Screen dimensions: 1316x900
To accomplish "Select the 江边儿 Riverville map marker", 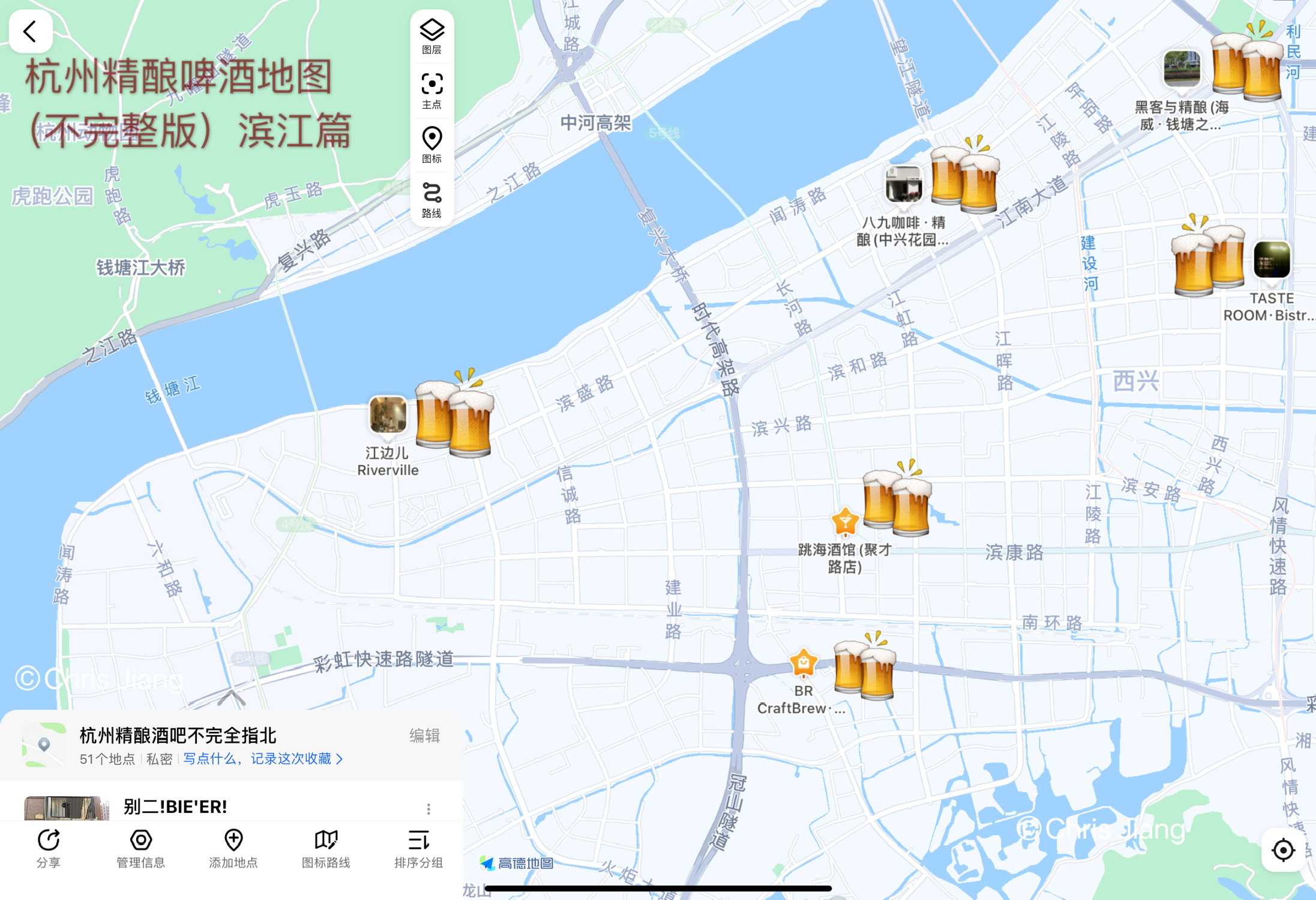I will click(x=388, y=415).
